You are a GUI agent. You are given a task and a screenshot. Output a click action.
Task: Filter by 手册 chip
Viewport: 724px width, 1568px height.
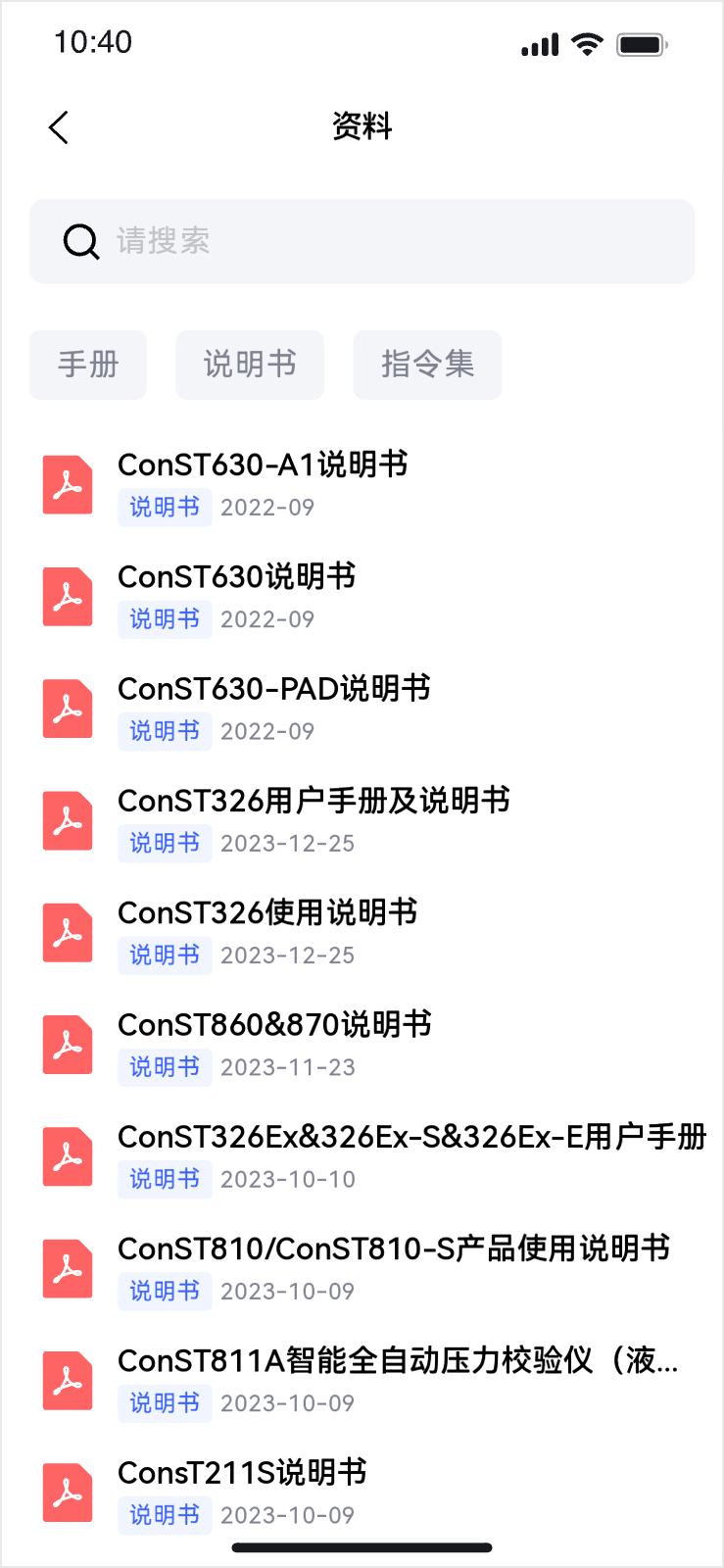[x=88, y=366]
